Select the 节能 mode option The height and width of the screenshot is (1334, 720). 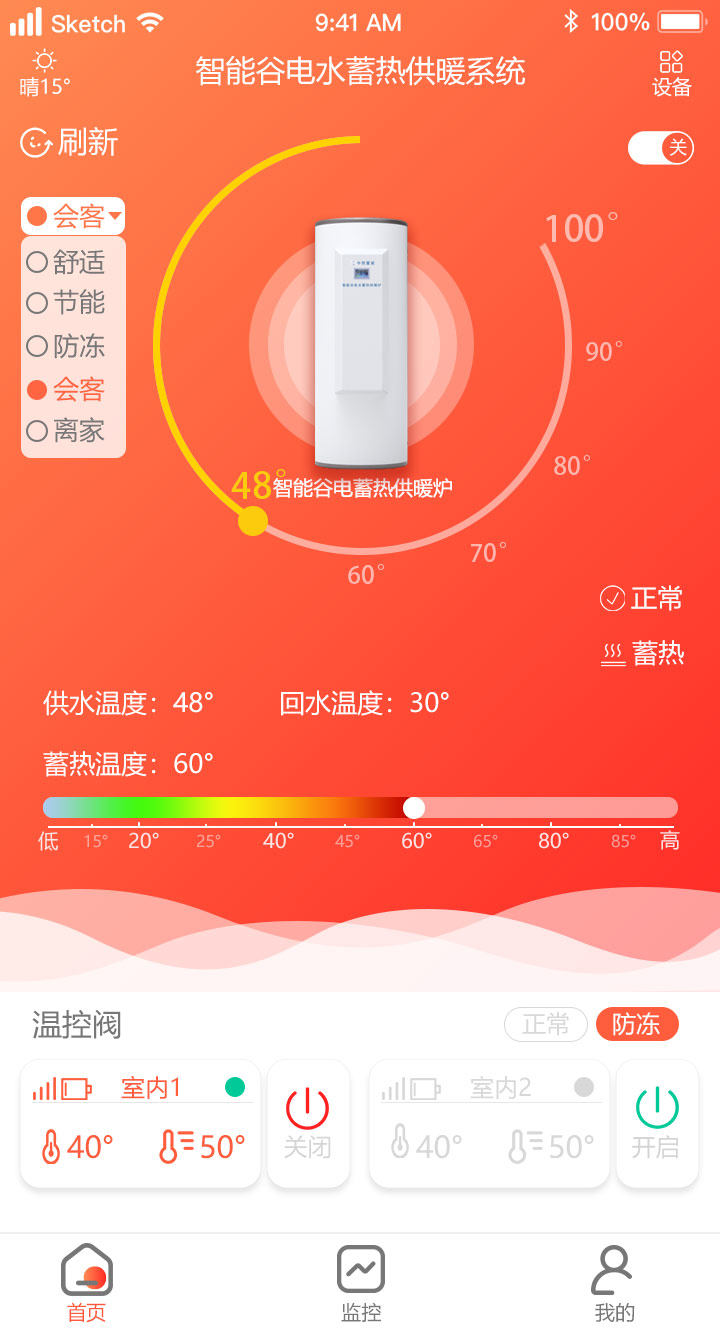66,303
